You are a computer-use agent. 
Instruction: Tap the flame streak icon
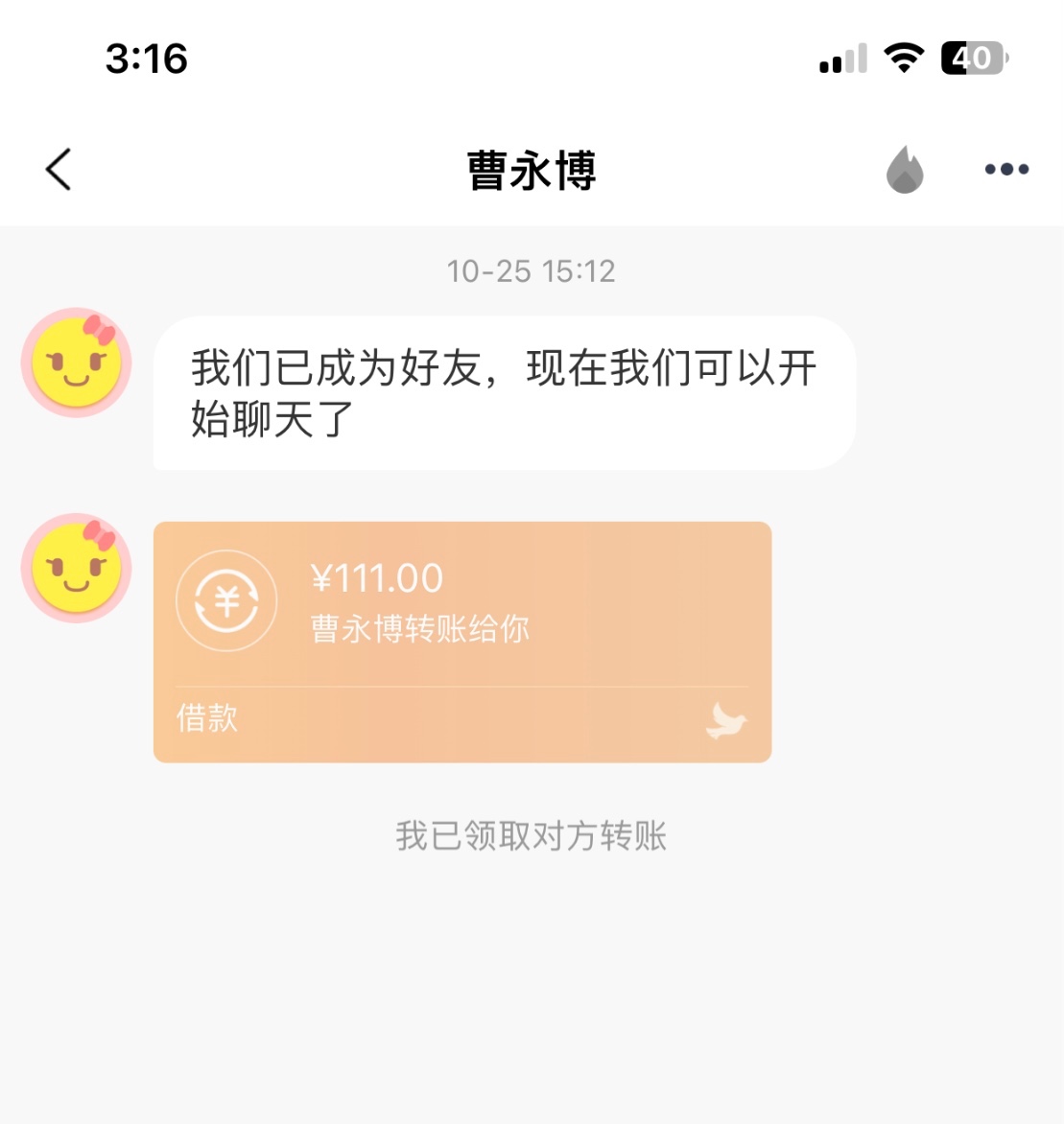pyautogui.click(x=904, y=170)
